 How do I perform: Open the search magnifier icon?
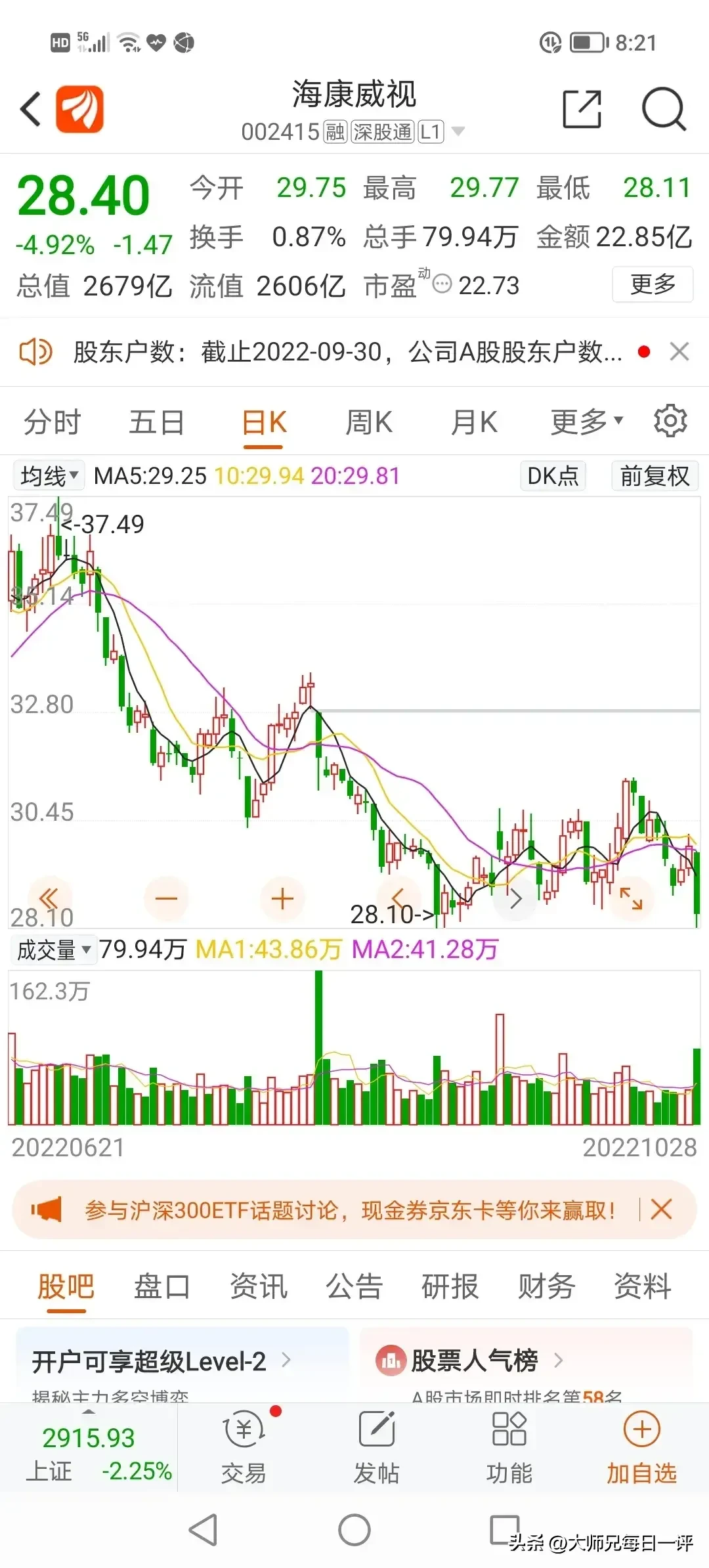tap(663, 109)
